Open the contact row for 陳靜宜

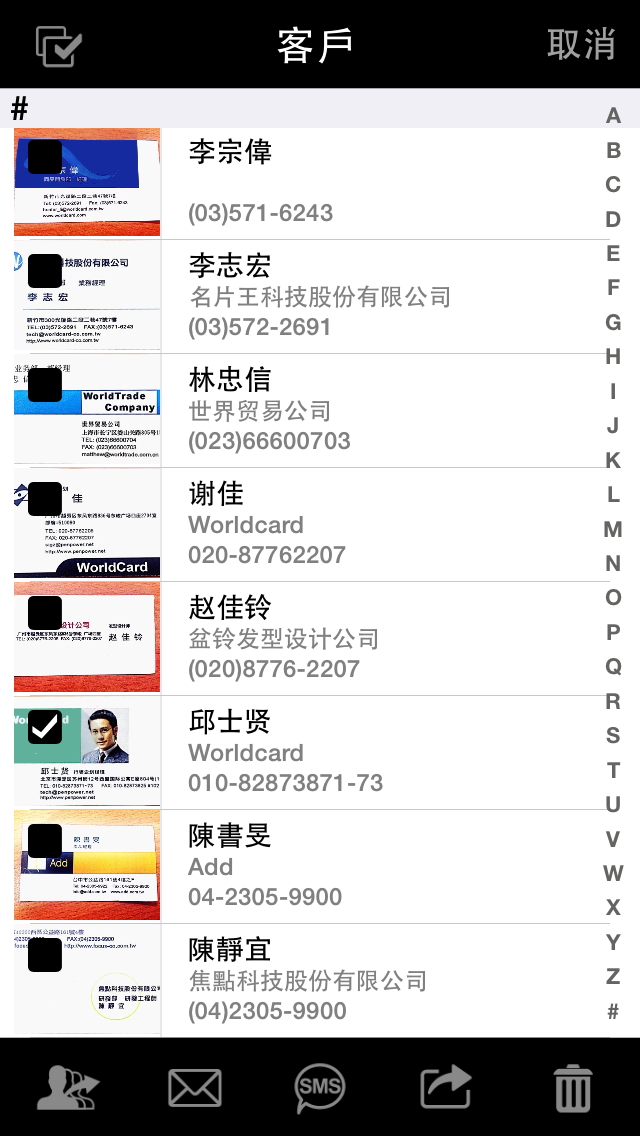click(x=380, y=980)
